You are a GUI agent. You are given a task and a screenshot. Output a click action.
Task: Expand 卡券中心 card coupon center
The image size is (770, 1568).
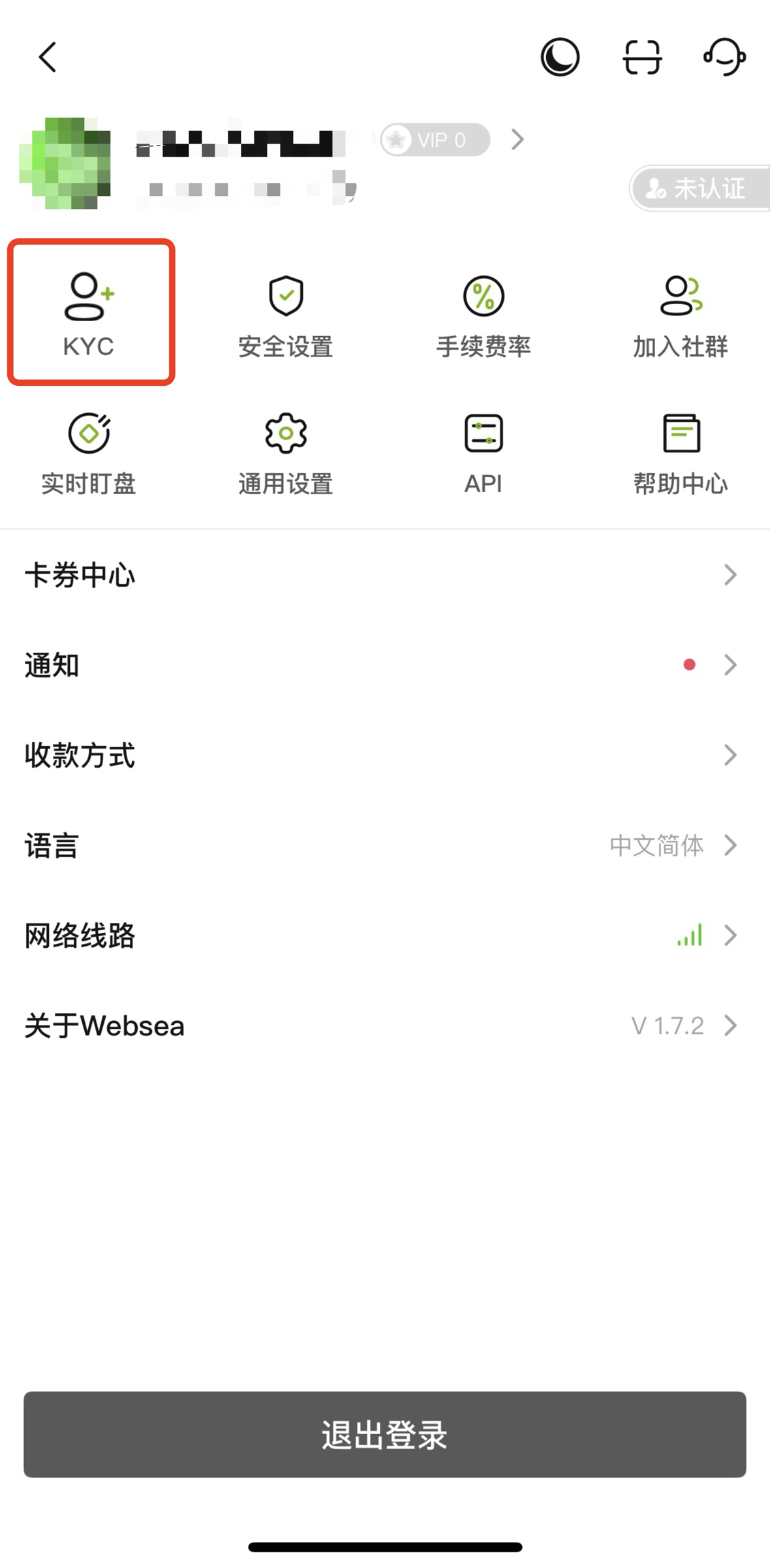click(385, 574)
